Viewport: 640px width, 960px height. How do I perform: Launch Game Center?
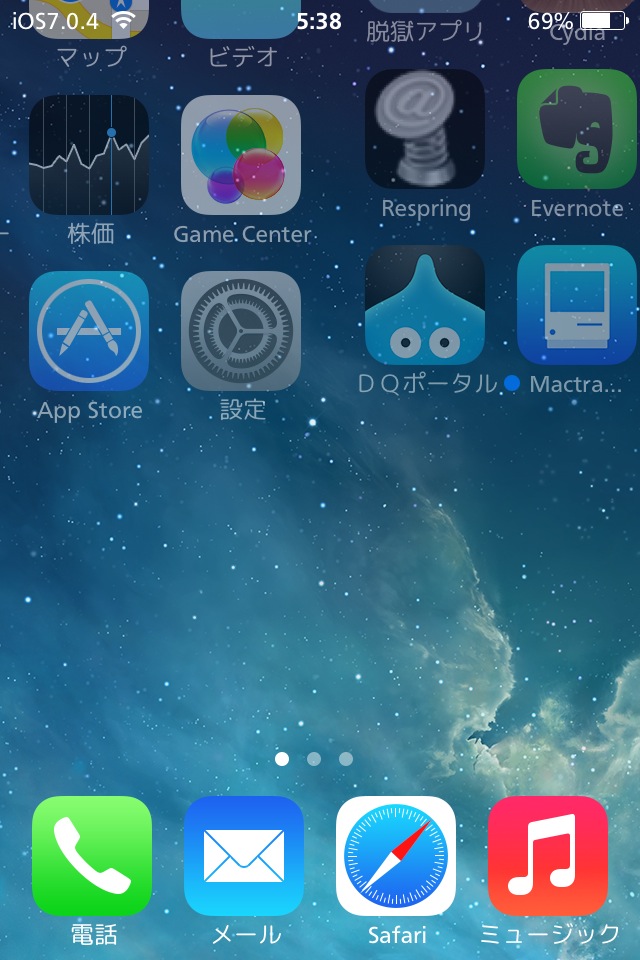241,156
